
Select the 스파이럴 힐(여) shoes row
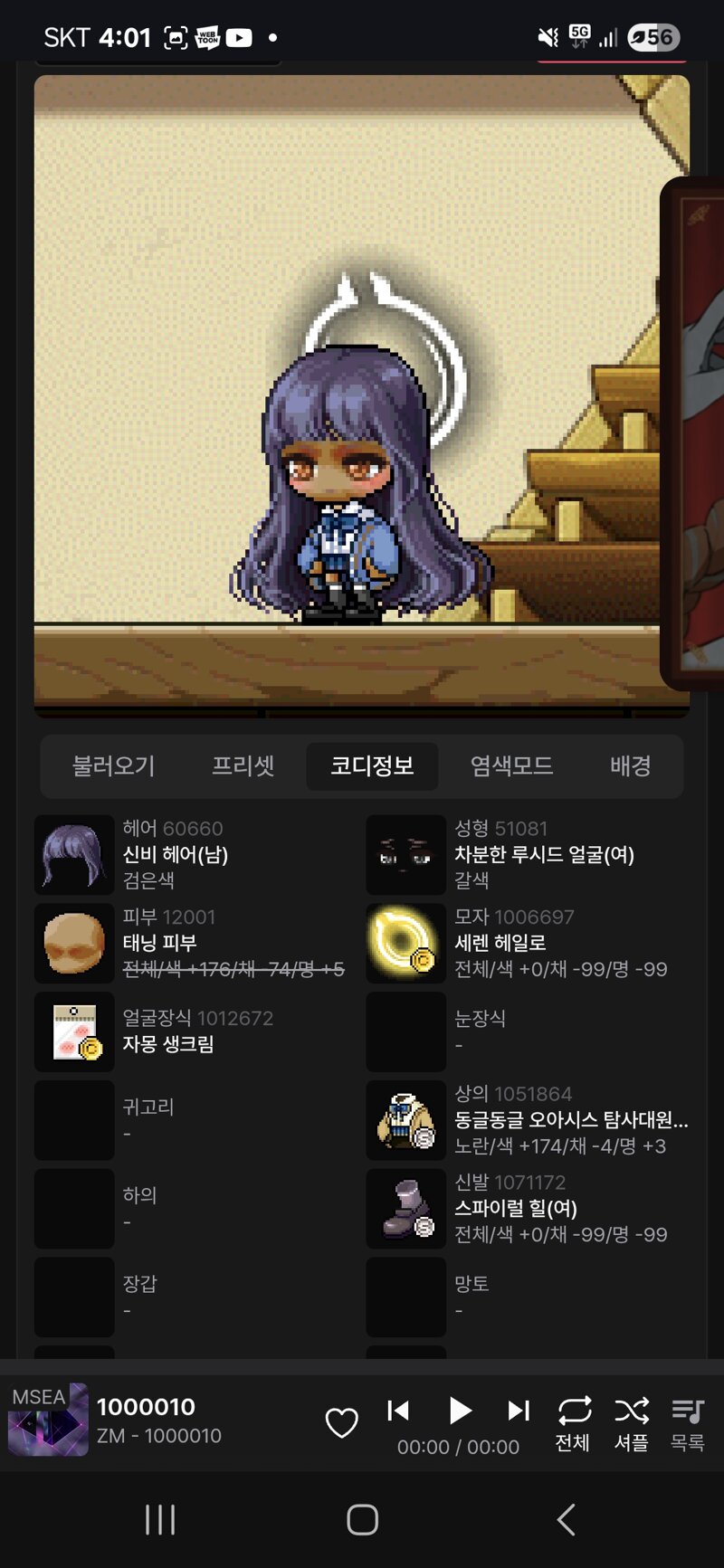(x=528, y=1209)
